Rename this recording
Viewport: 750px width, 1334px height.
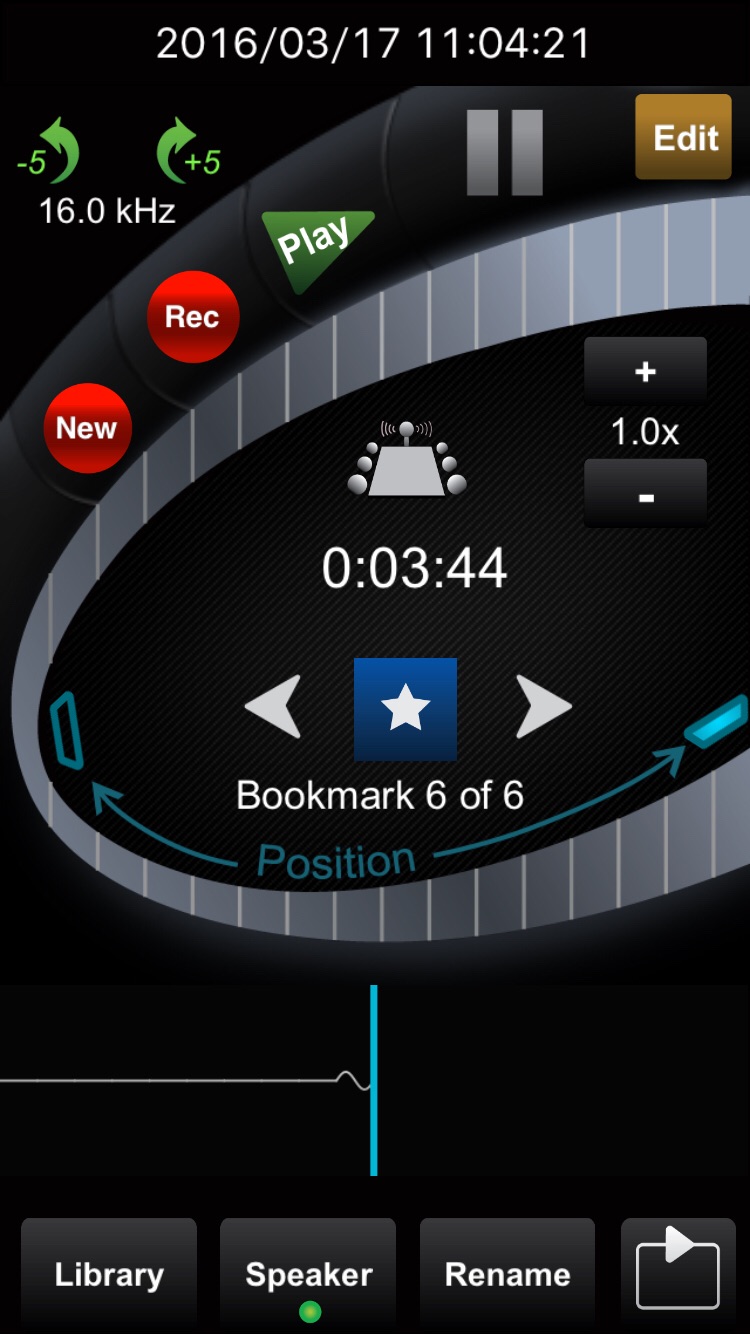pyautogui.click(x=507, y=1274)
